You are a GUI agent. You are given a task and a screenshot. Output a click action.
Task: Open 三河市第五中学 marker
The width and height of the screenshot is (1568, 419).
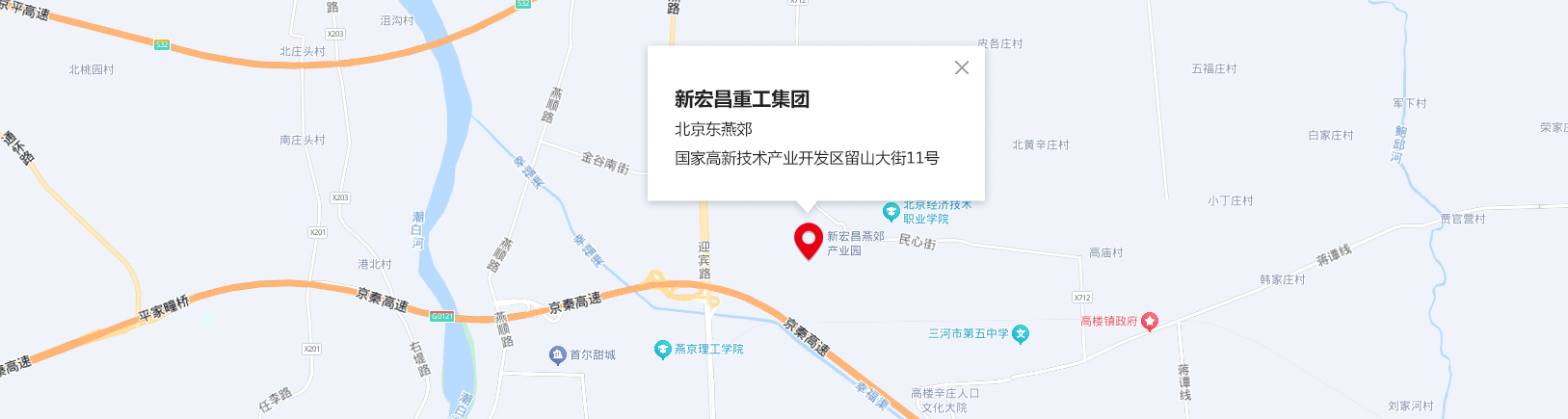tap(1021, 333)
